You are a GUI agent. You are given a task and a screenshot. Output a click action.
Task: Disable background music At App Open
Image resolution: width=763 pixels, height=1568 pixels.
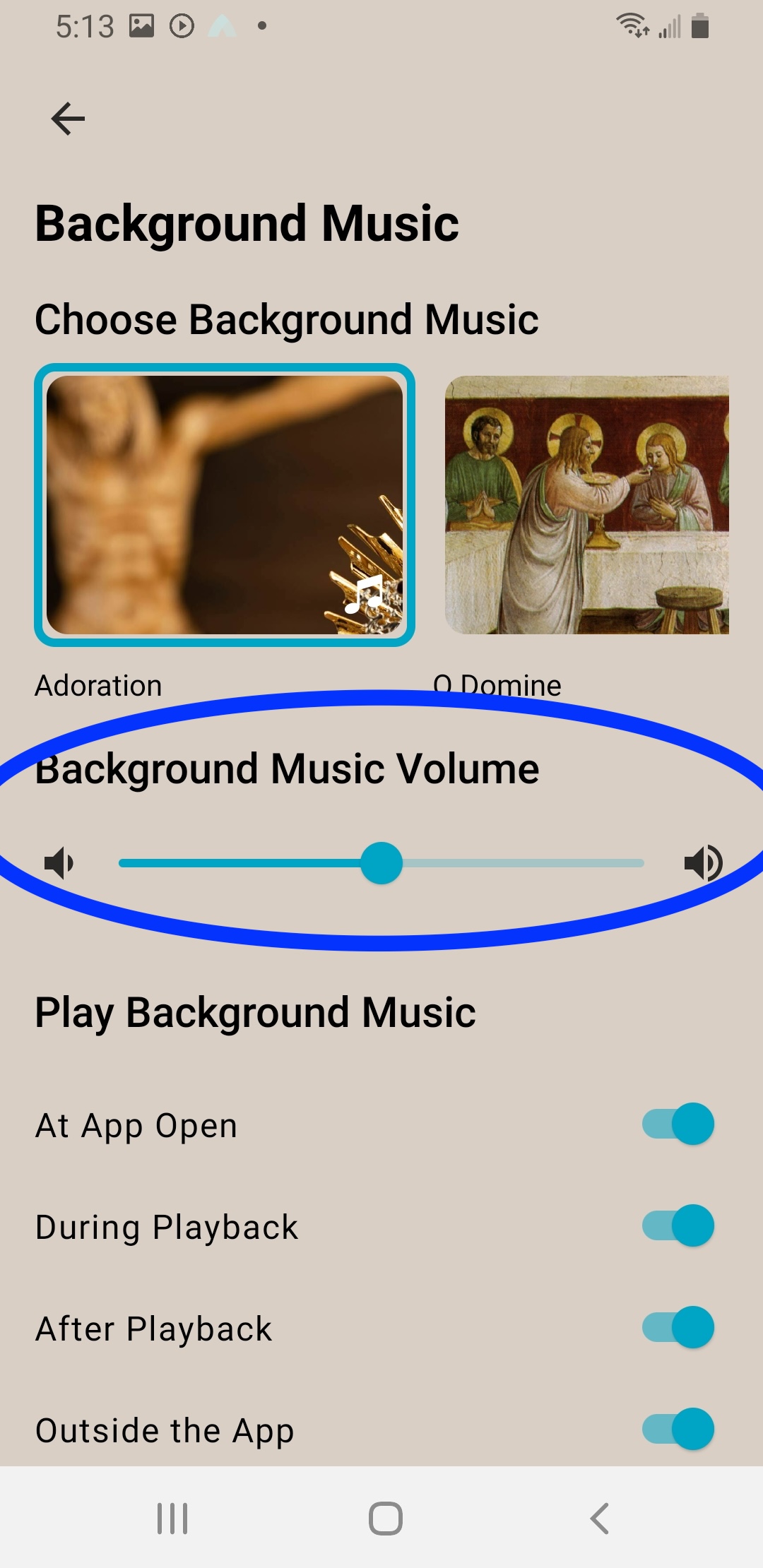[x=677, y=1123]
